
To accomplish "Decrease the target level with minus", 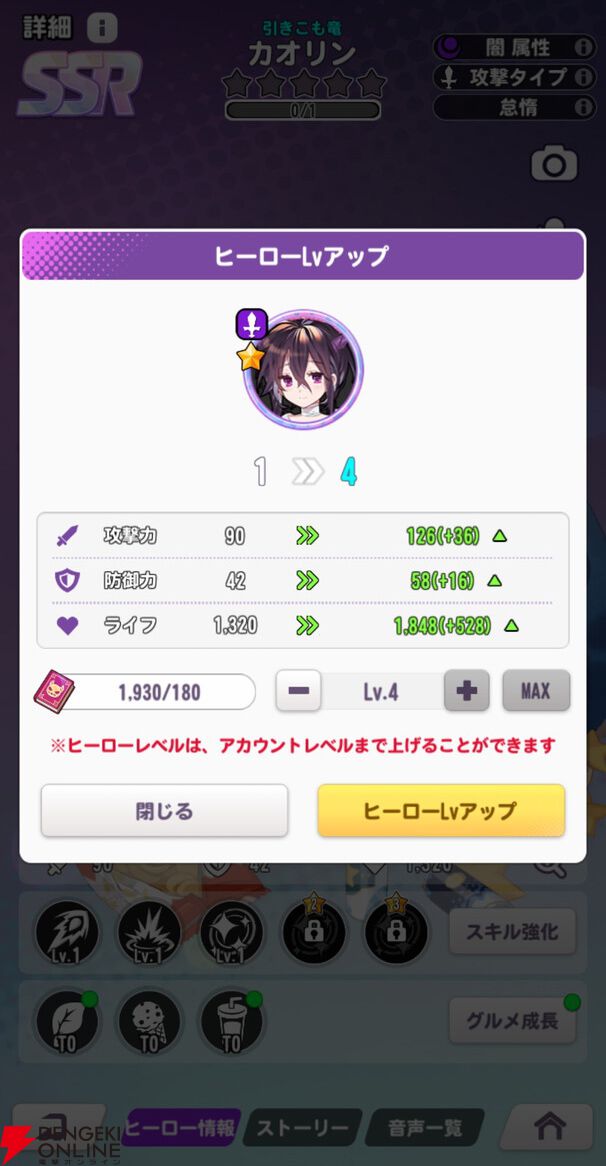I will tap(298, 691).
